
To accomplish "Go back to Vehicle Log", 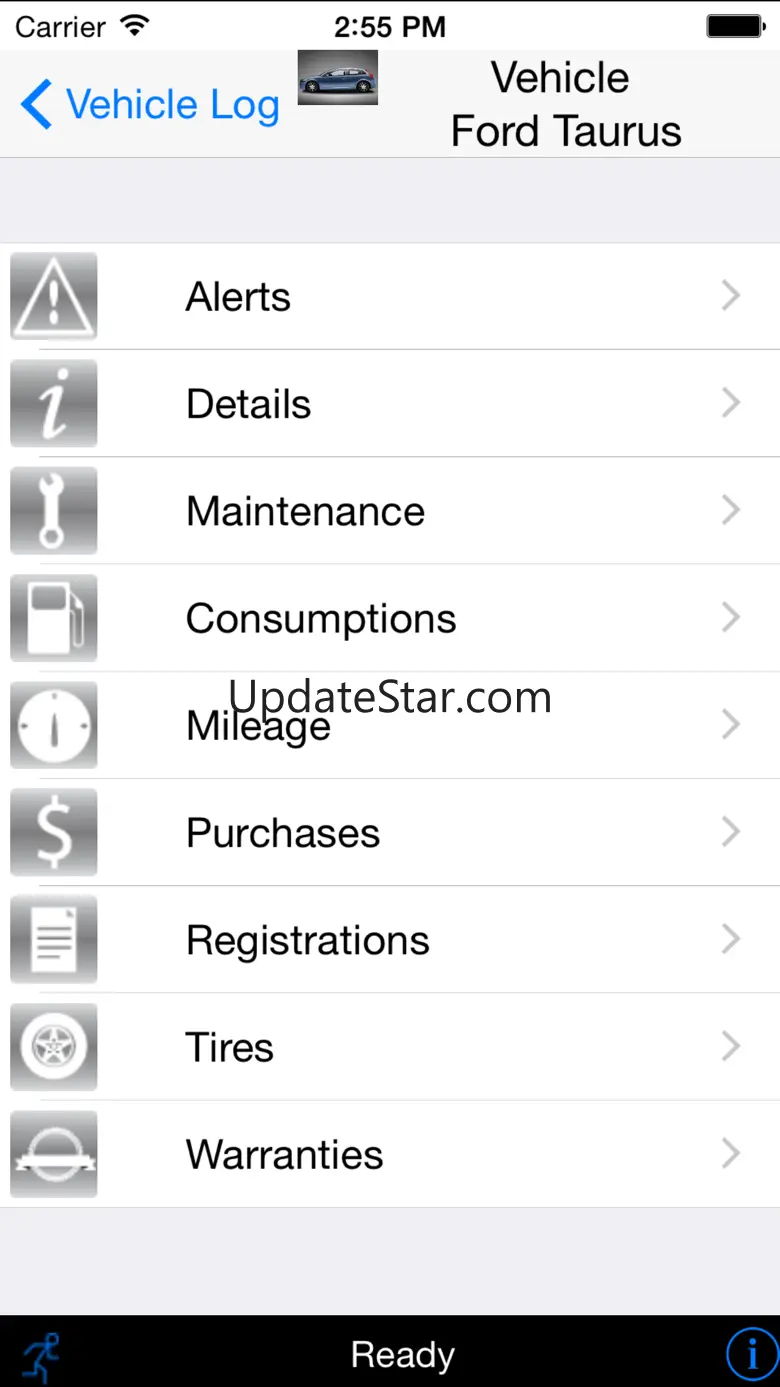I will (150, 105).
